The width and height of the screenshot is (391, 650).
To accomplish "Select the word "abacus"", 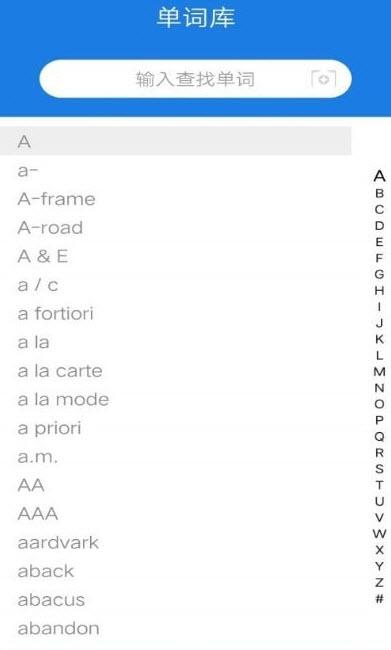I will 51,600.
